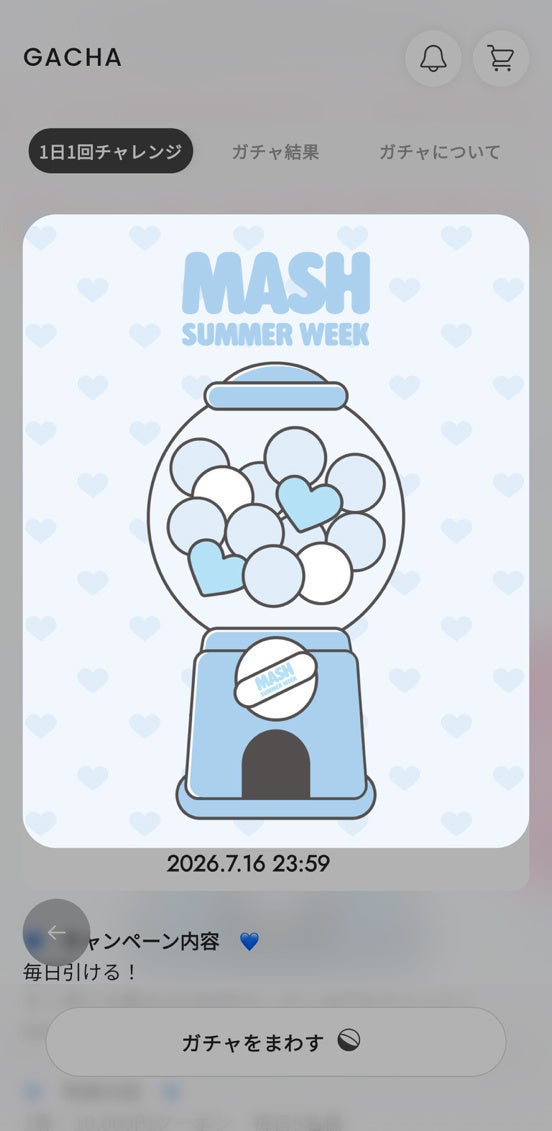Select the 1日1回チャレンジ tab
This screenshot has width=552, height=1131.
[110, 151]
